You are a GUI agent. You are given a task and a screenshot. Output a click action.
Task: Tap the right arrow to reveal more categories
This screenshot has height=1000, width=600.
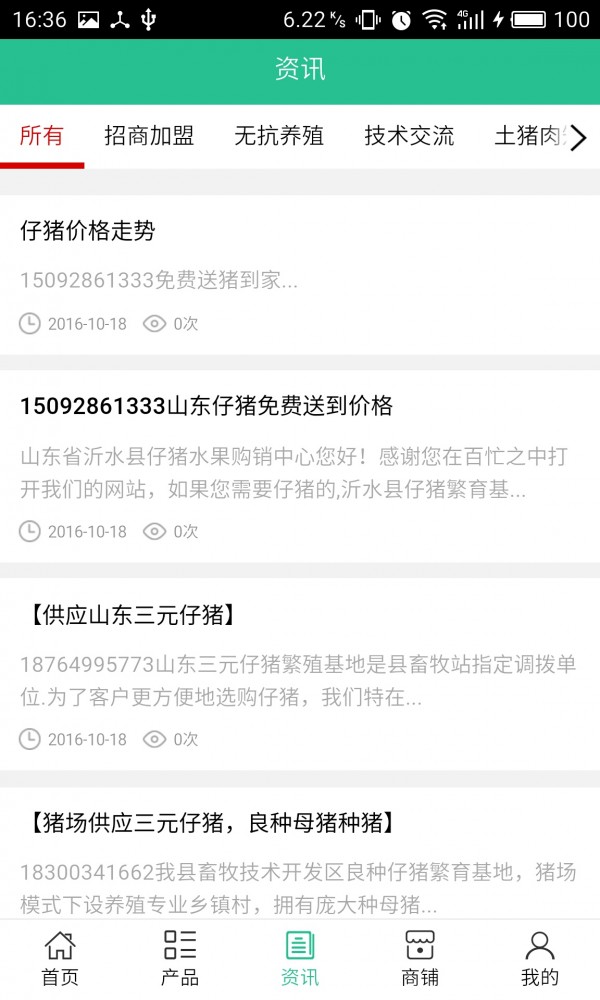click(x=578, y=138)
